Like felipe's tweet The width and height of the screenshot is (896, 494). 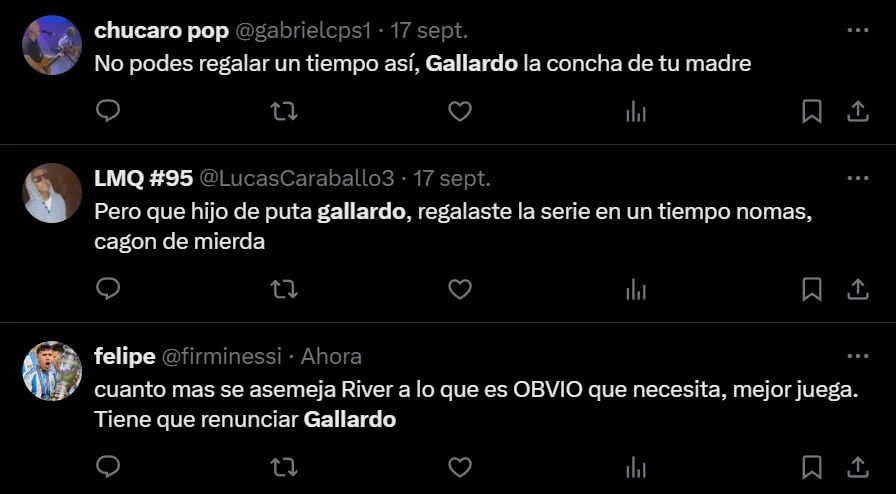point(459,466)
